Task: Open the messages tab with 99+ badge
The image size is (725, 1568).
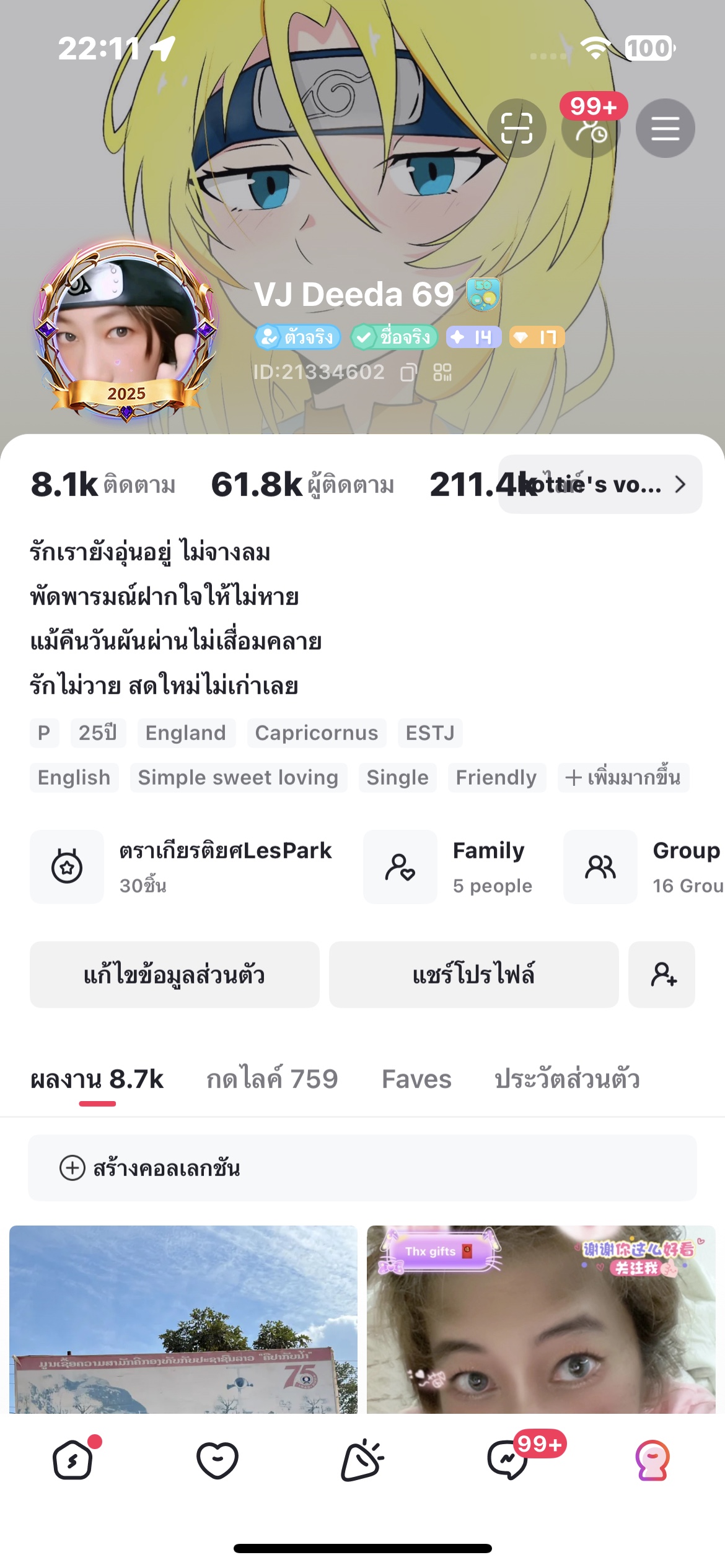Action: (508, 1460)
